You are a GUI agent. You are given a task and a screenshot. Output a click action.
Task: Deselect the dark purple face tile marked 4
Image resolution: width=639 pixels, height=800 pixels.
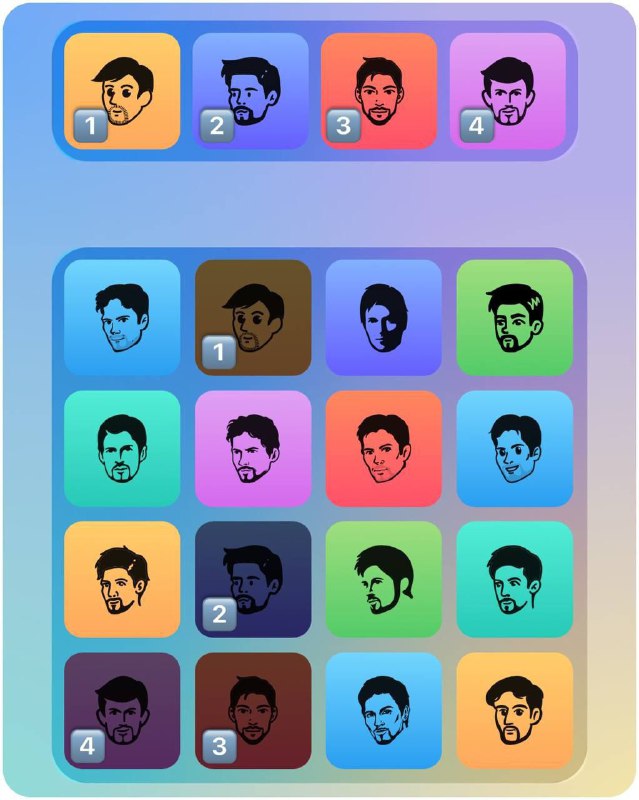(x=122, y=710)
